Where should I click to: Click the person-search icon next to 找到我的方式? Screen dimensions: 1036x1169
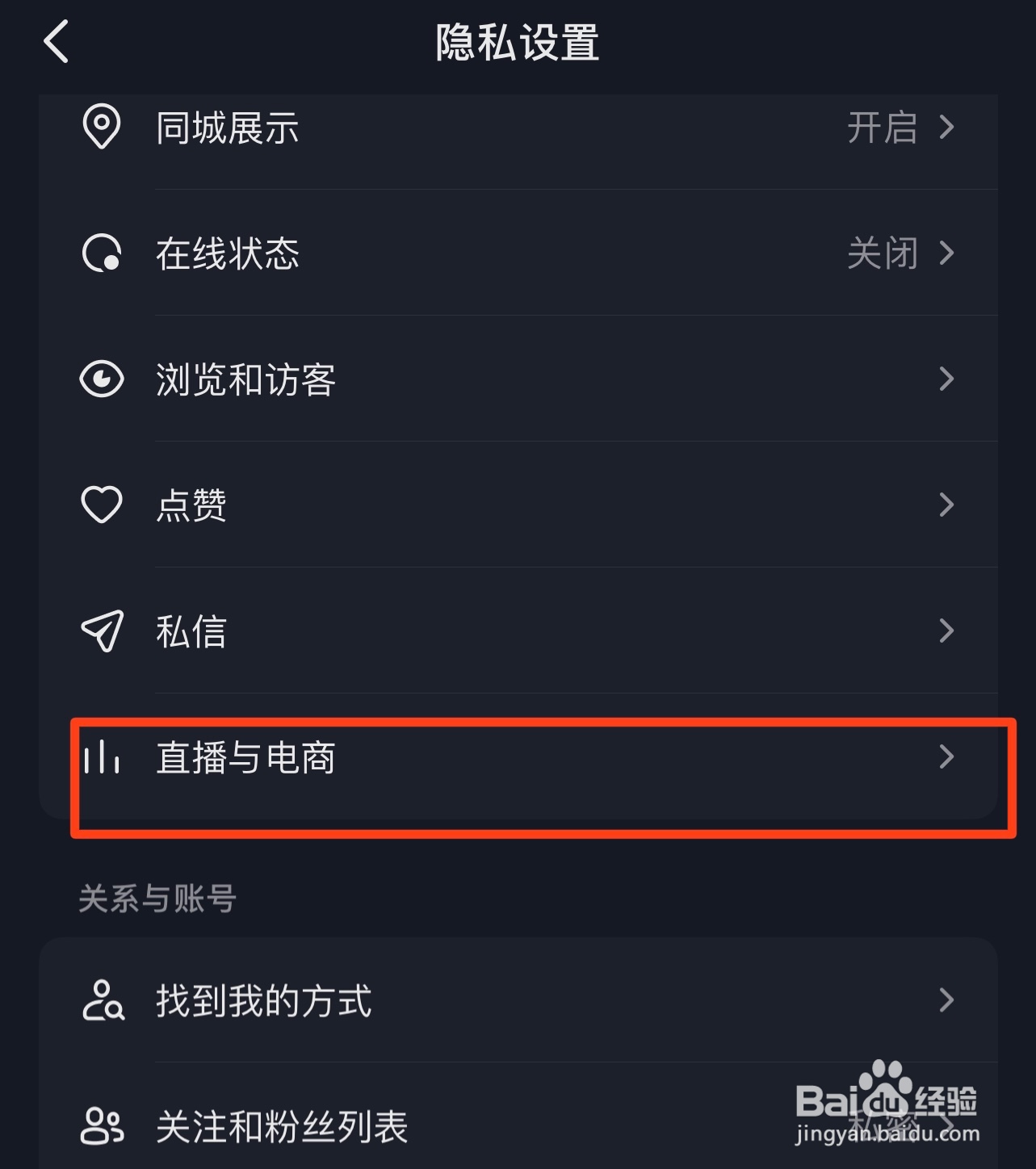click(x=102, y=1001)
